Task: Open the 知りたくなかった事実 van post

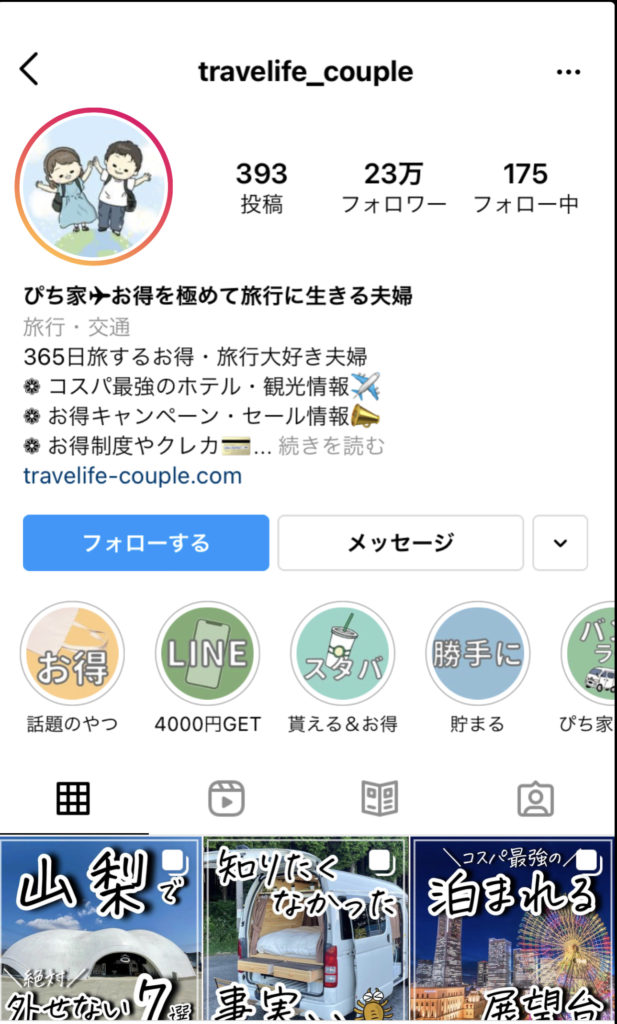Action: [307, 930]
